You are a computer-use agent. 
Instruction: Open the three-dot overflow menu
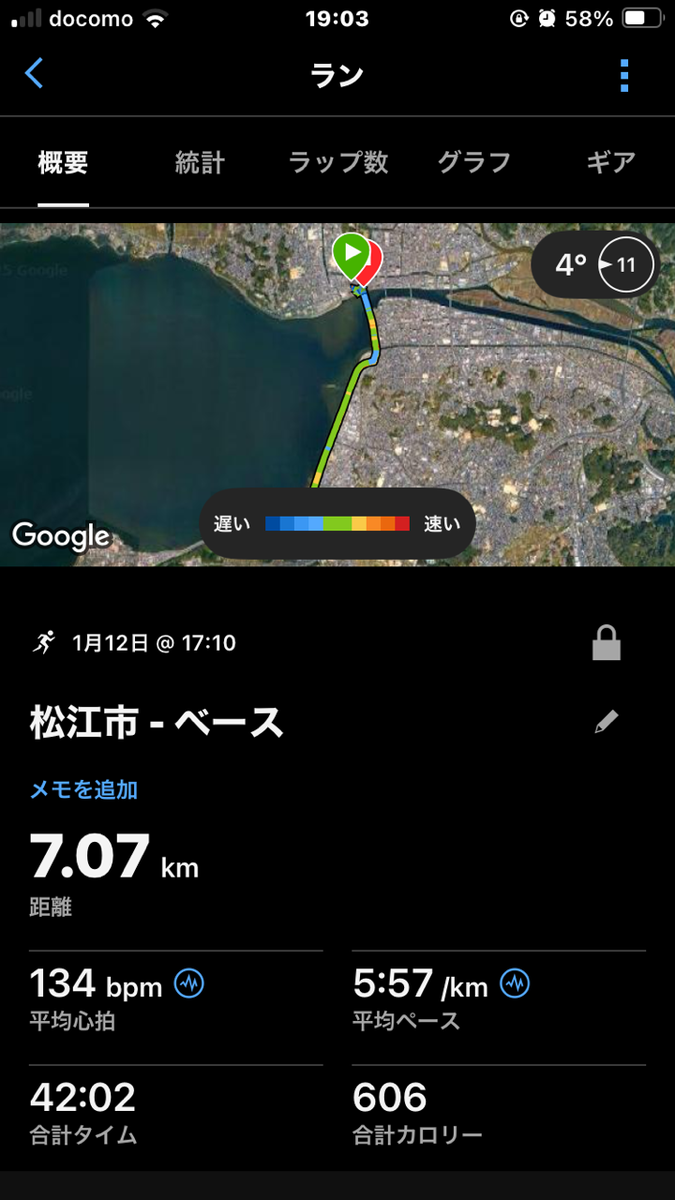625,76
